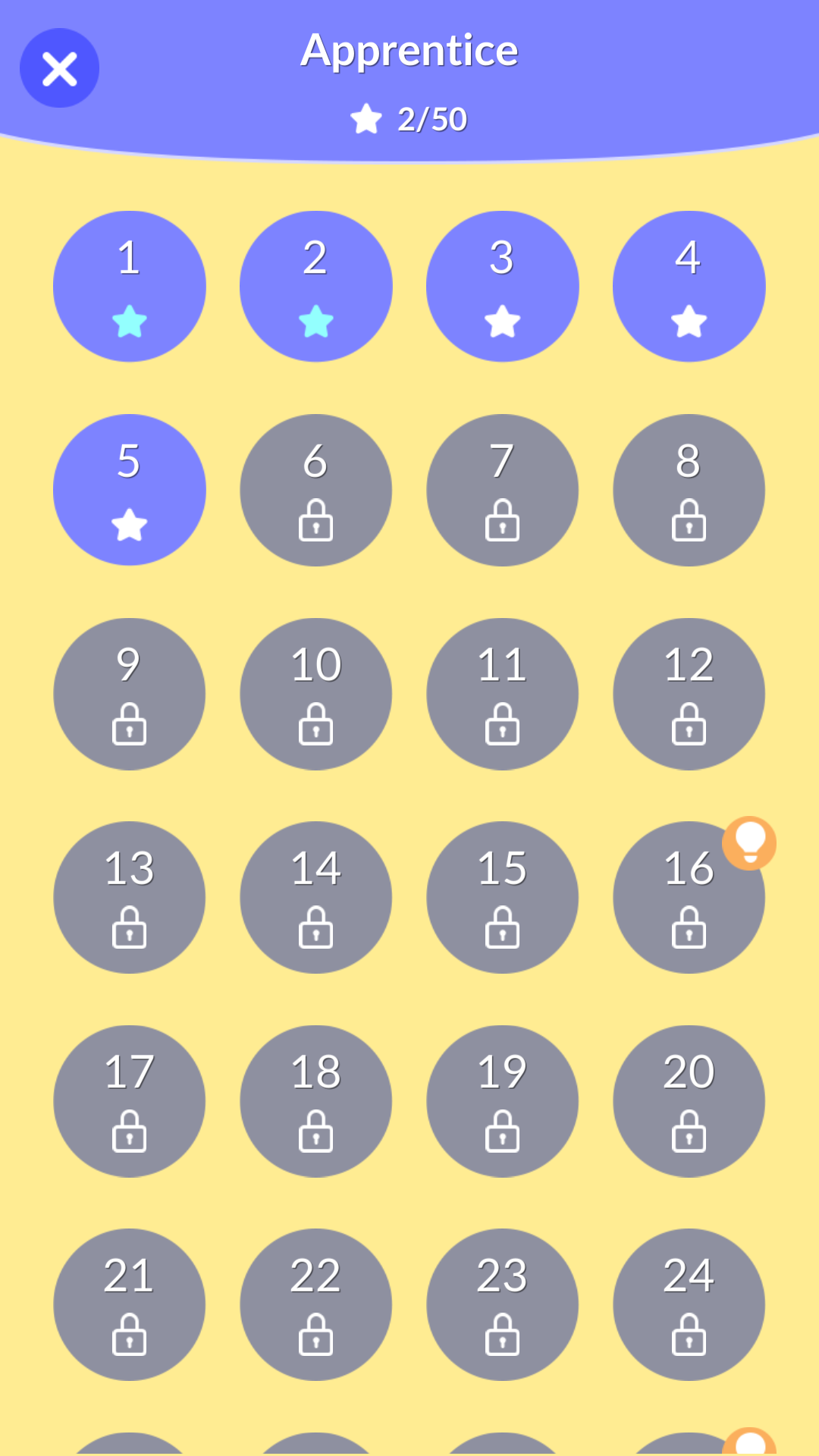Screen dimensions: 819x1456
Task: Select level 4
Action: [x=689, y=286]
